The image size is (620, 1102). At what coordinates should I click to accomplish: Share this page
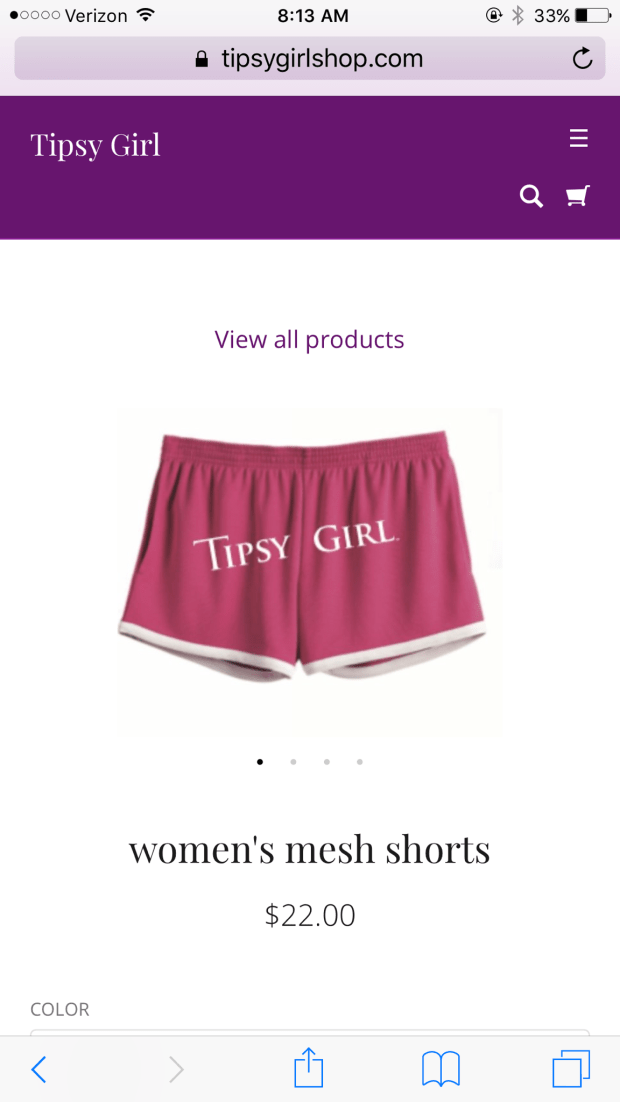click(309, 1069)
